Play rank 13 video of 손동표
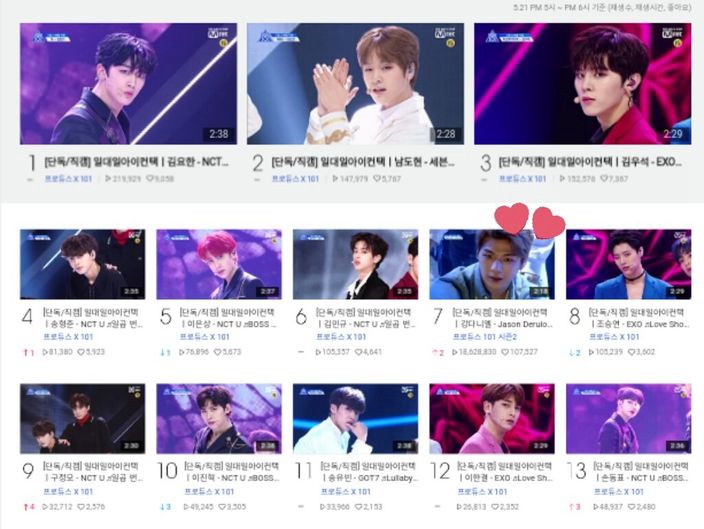This screenshot has width=704, height=529. [628, 419]
